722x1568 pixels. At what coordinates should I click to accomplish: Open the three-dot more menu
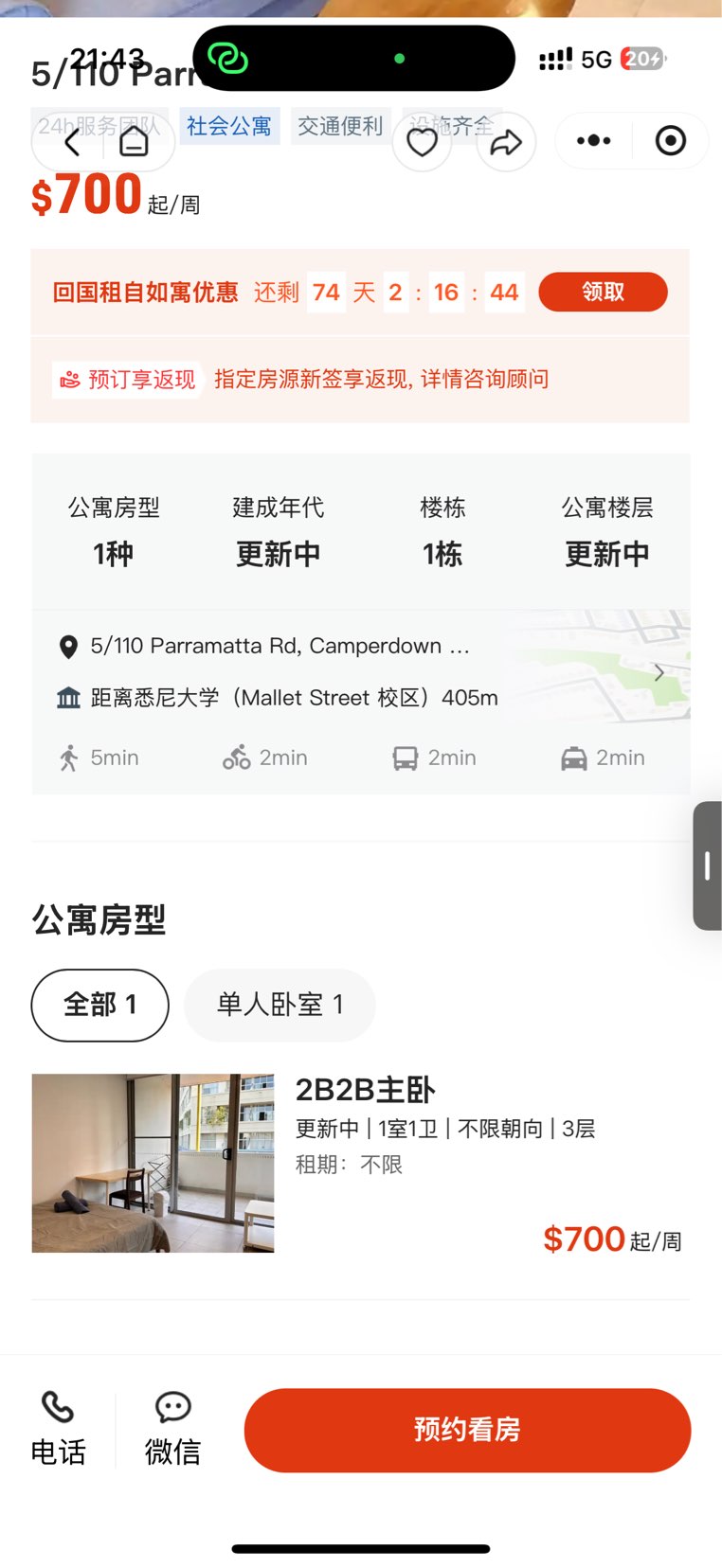pyautogui.click(x=594, y=141)
